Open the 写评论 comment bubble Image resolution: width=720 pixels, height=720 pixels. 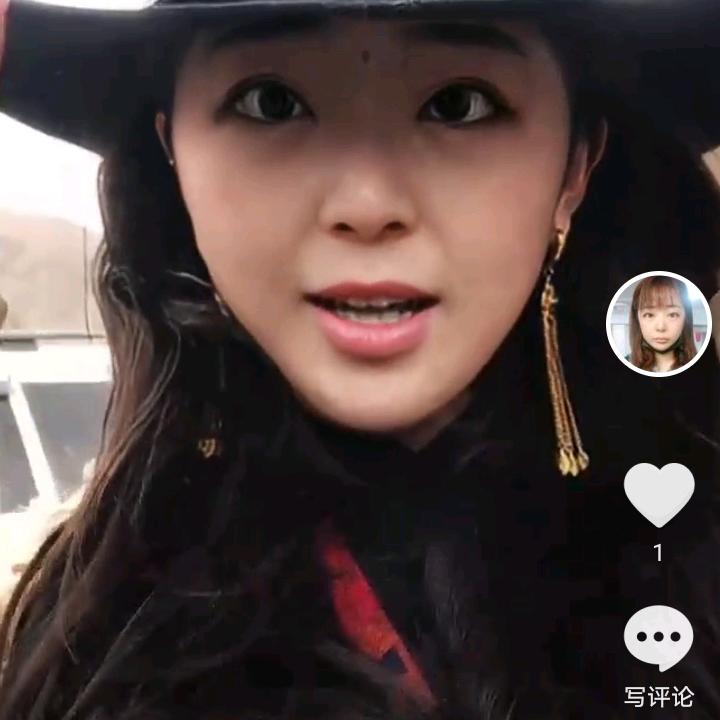point(658,640)
